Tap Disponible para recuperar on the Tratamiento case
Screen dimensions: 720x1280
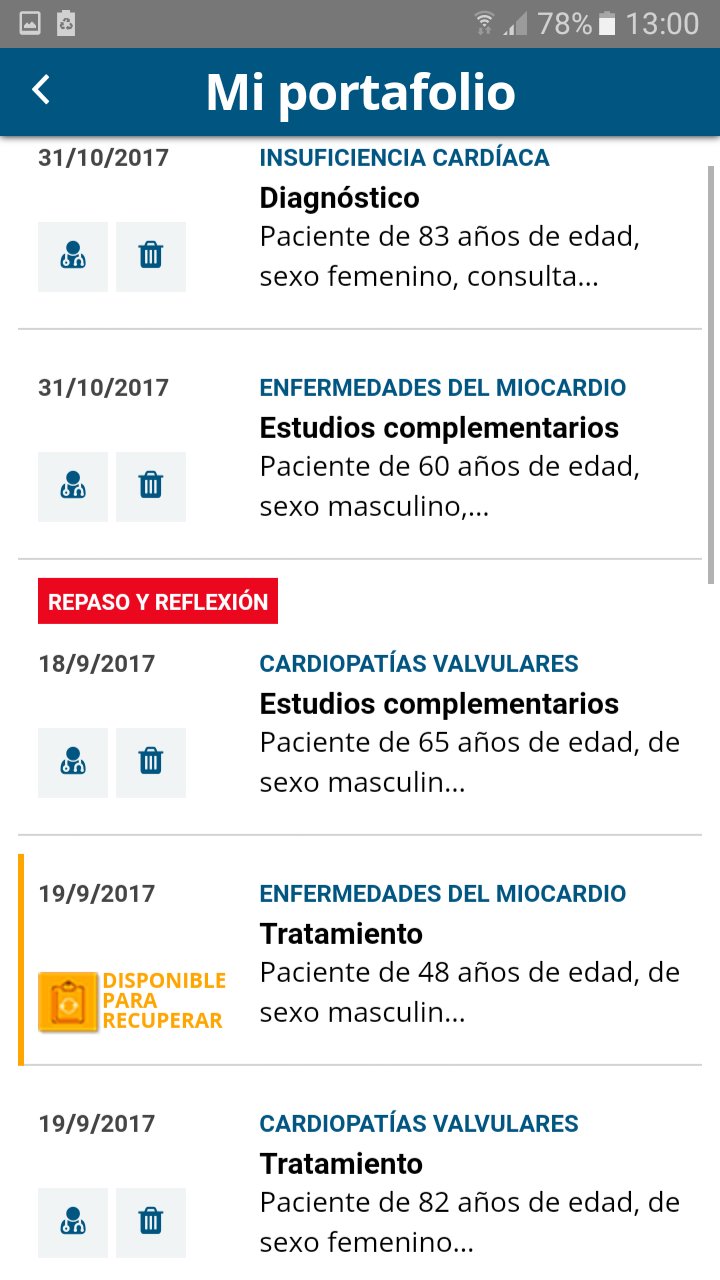[132, 1001]
